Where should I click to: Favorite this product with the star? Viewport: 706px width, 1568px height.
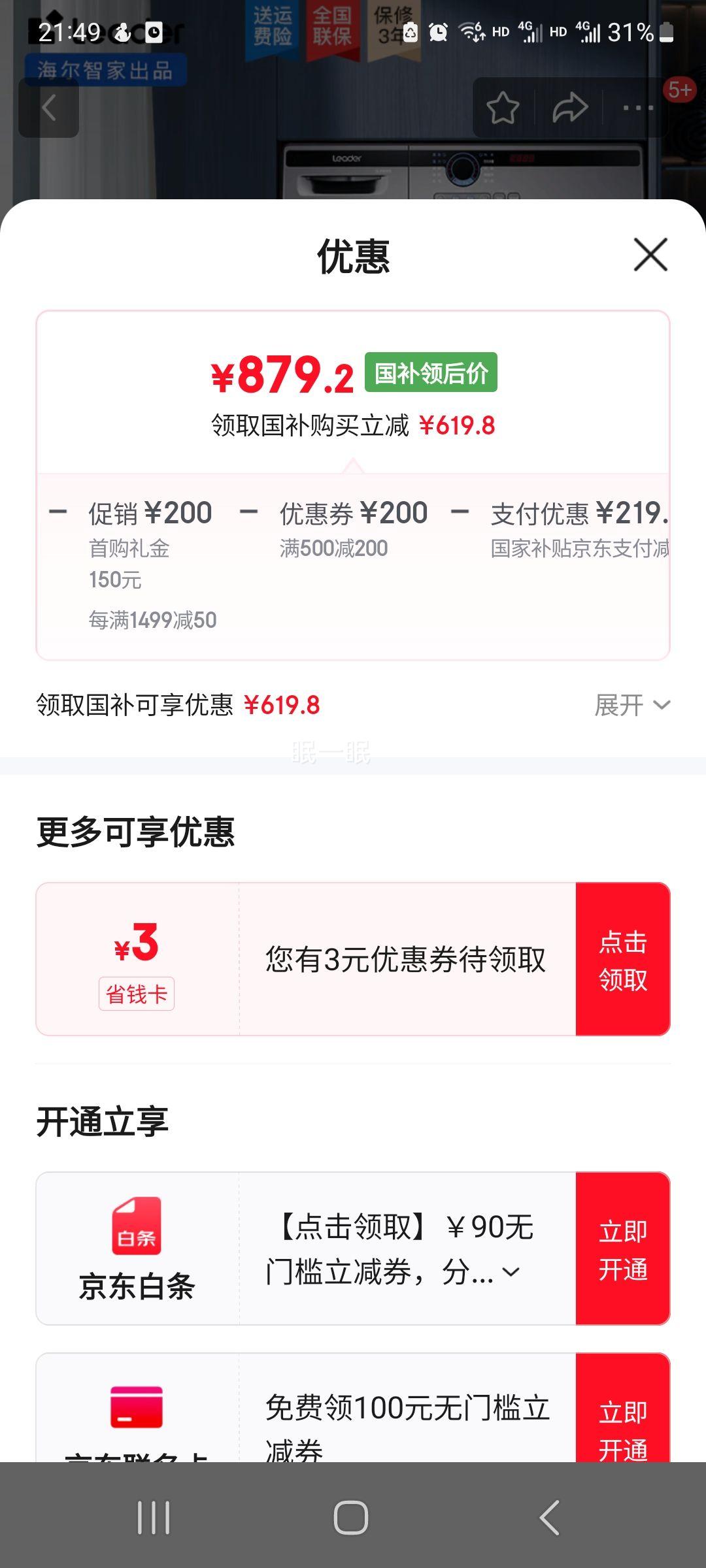[503, 108]
